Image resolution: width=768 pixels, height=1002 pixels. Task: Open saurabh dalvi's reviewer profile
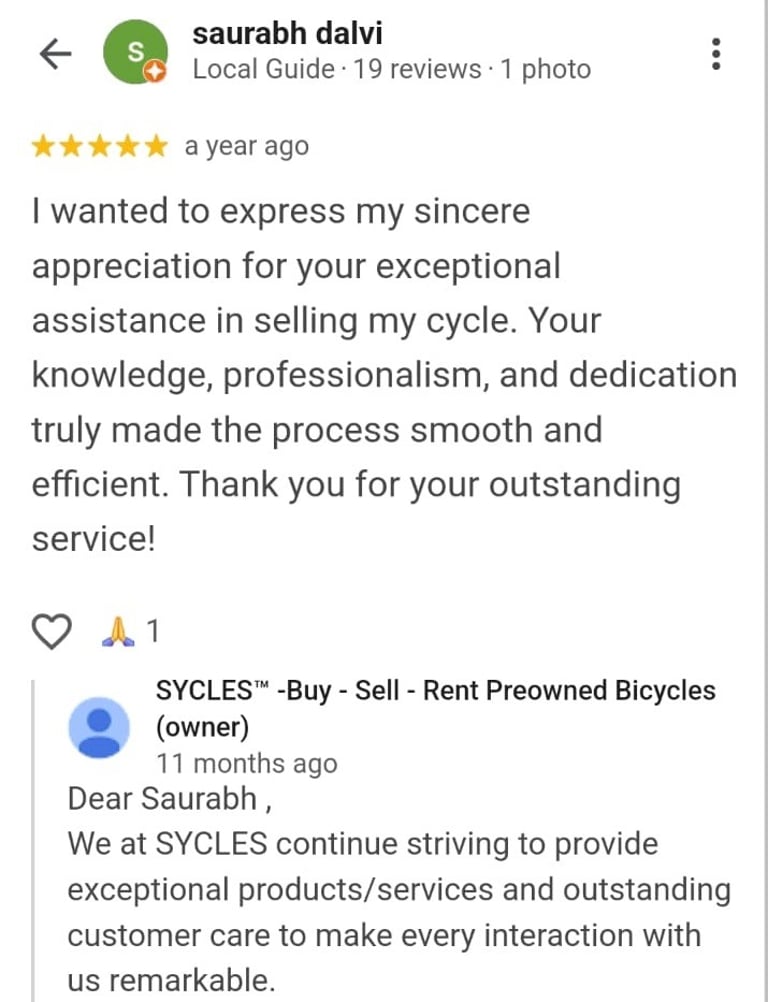pyautogui.click(x=287, y=34)
